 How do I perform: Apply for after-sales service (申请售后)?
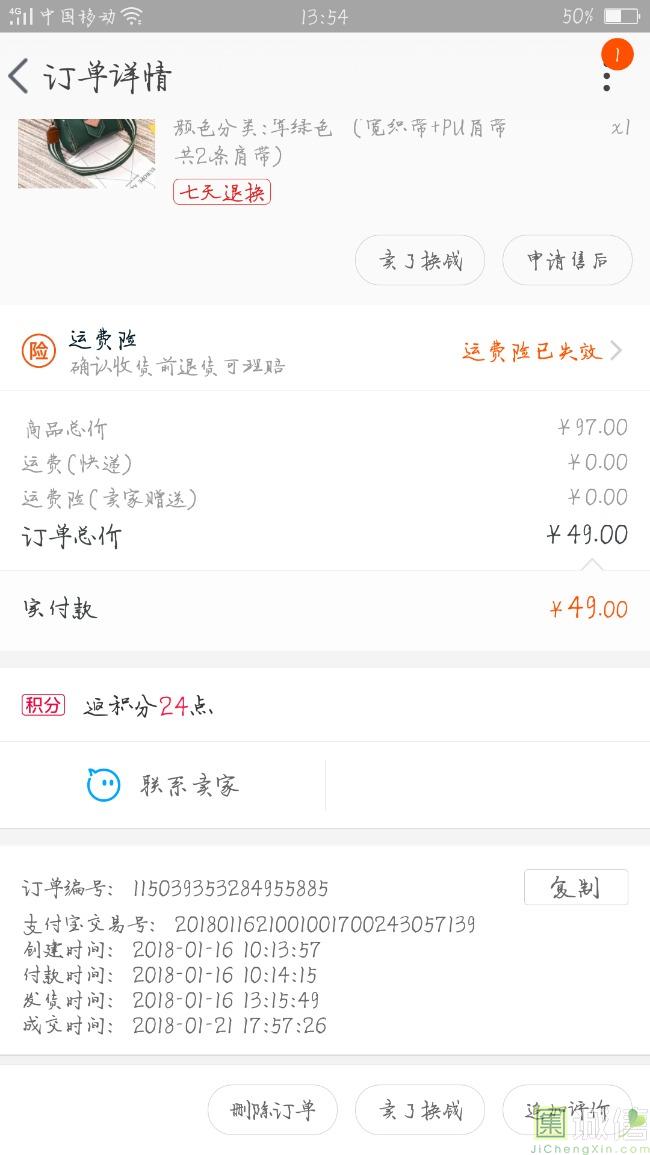point(567,261)
